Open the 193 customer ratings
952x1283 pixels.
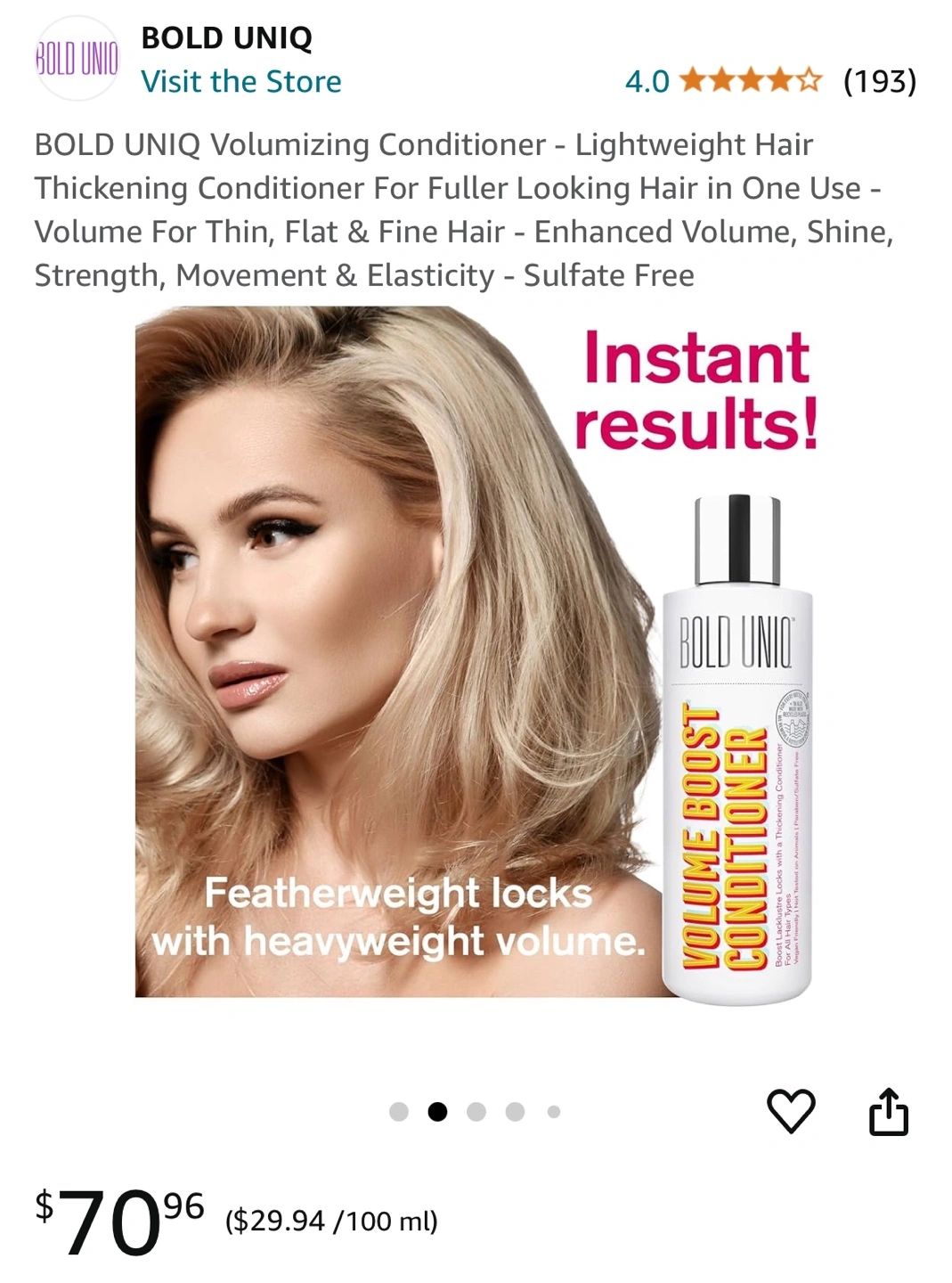tap(879, 82)
